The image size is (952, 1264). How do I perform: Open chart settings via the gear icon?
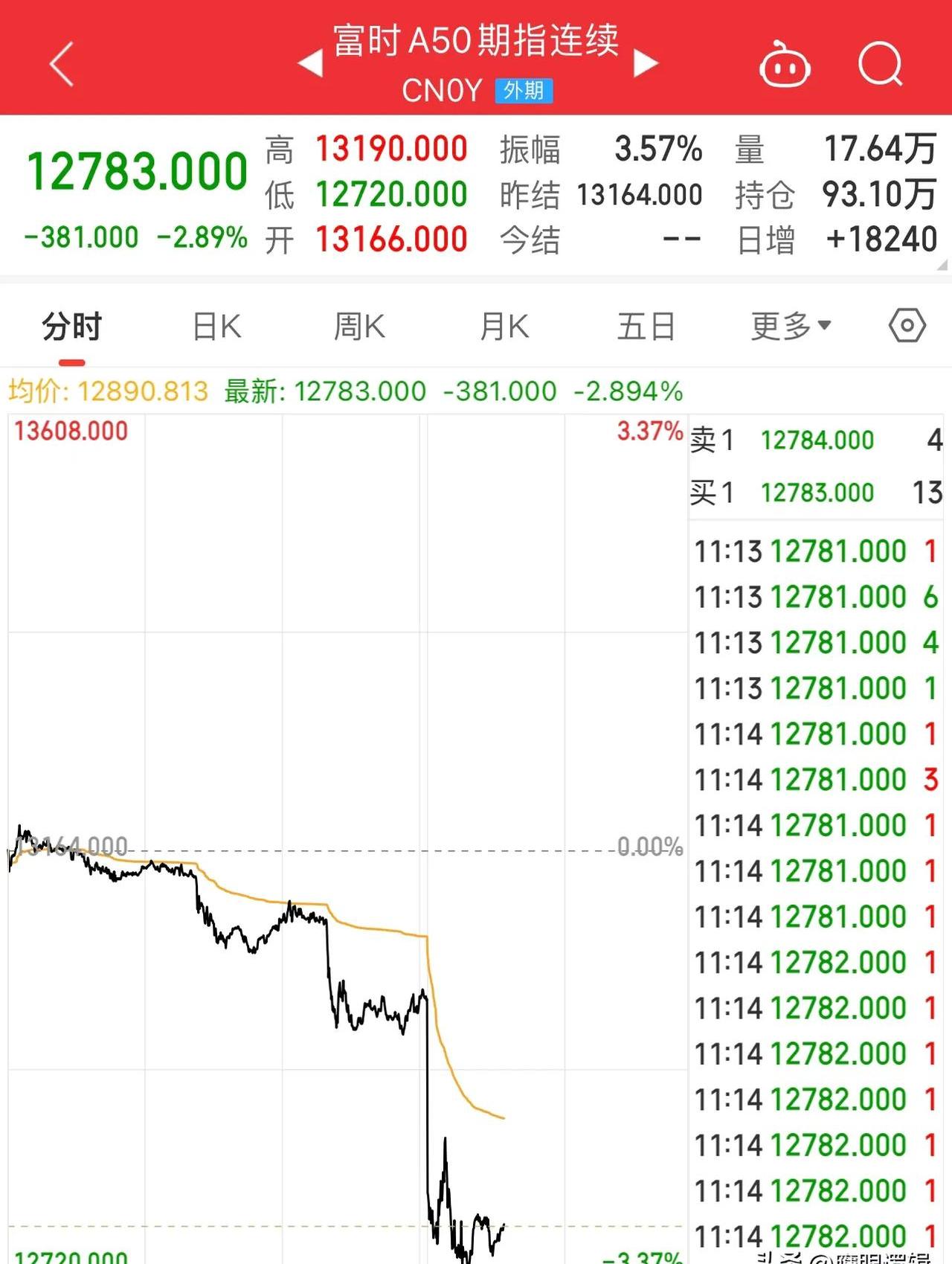pos(906,325)
